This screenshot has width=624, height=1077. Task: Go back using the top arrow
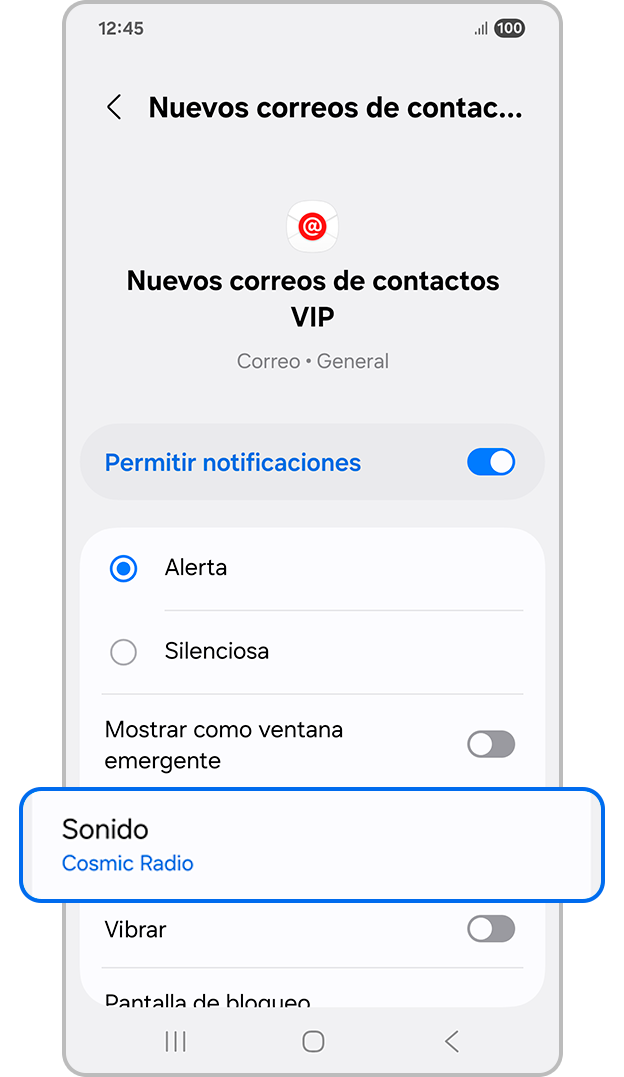115,108
